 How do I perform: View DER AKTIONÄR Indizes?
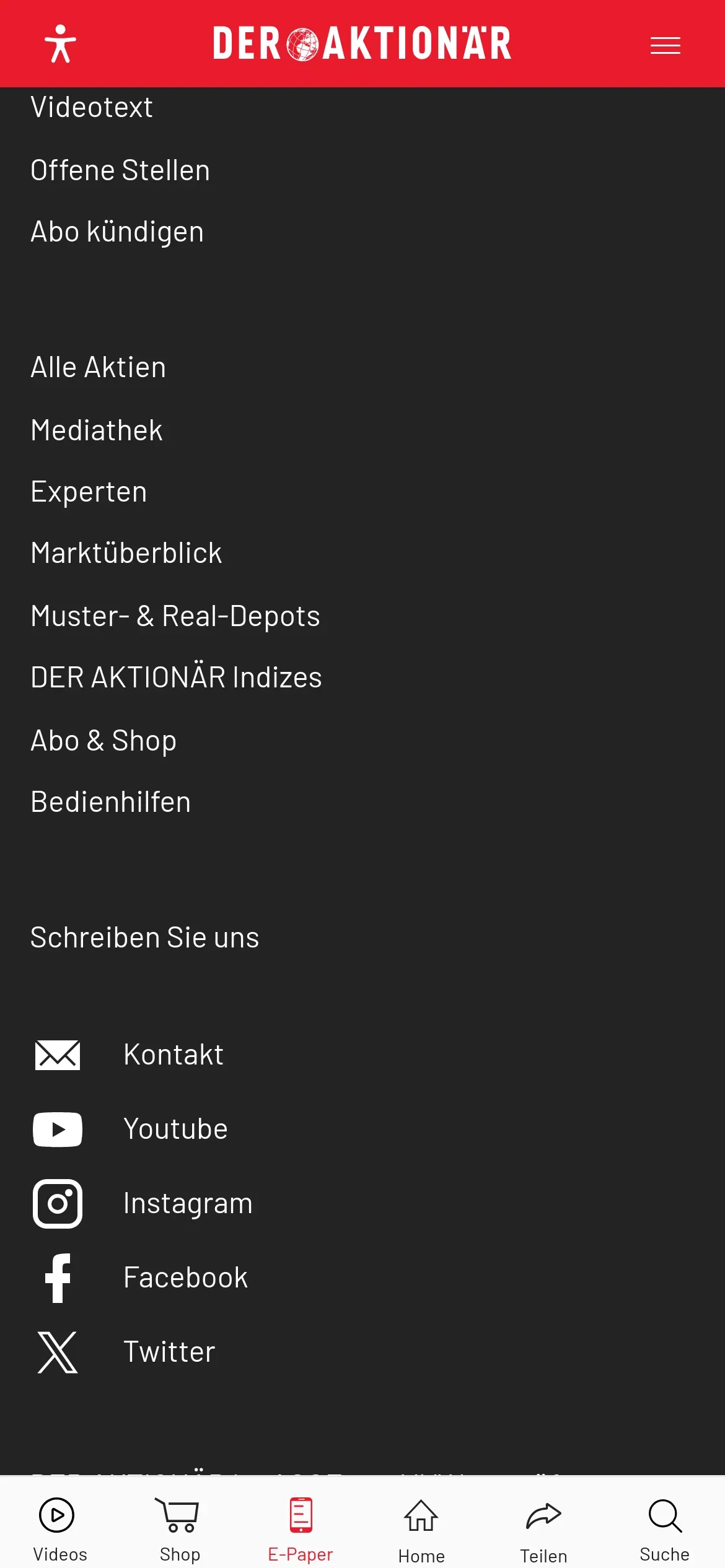coord(177,677)
